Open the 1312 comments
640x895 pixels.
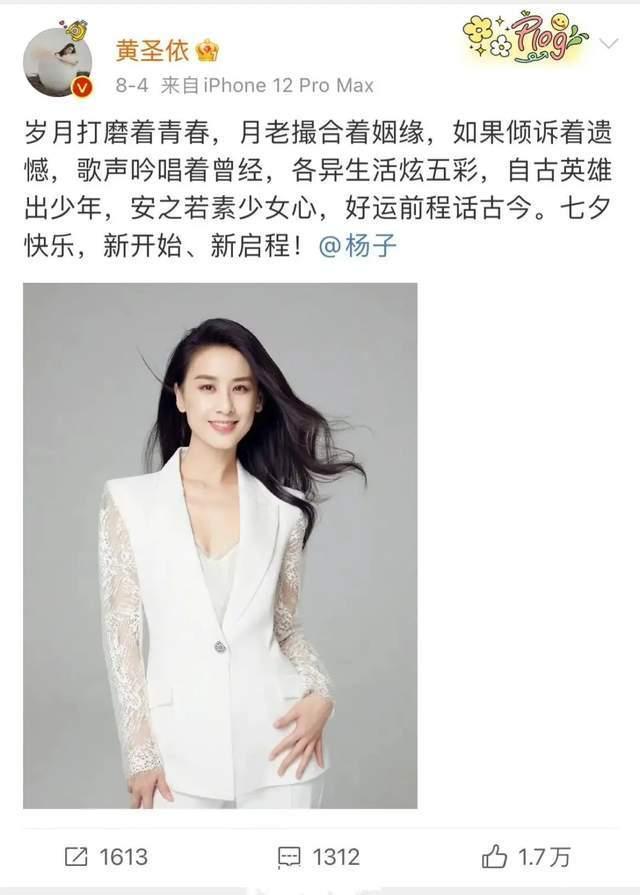pos(318,857)
